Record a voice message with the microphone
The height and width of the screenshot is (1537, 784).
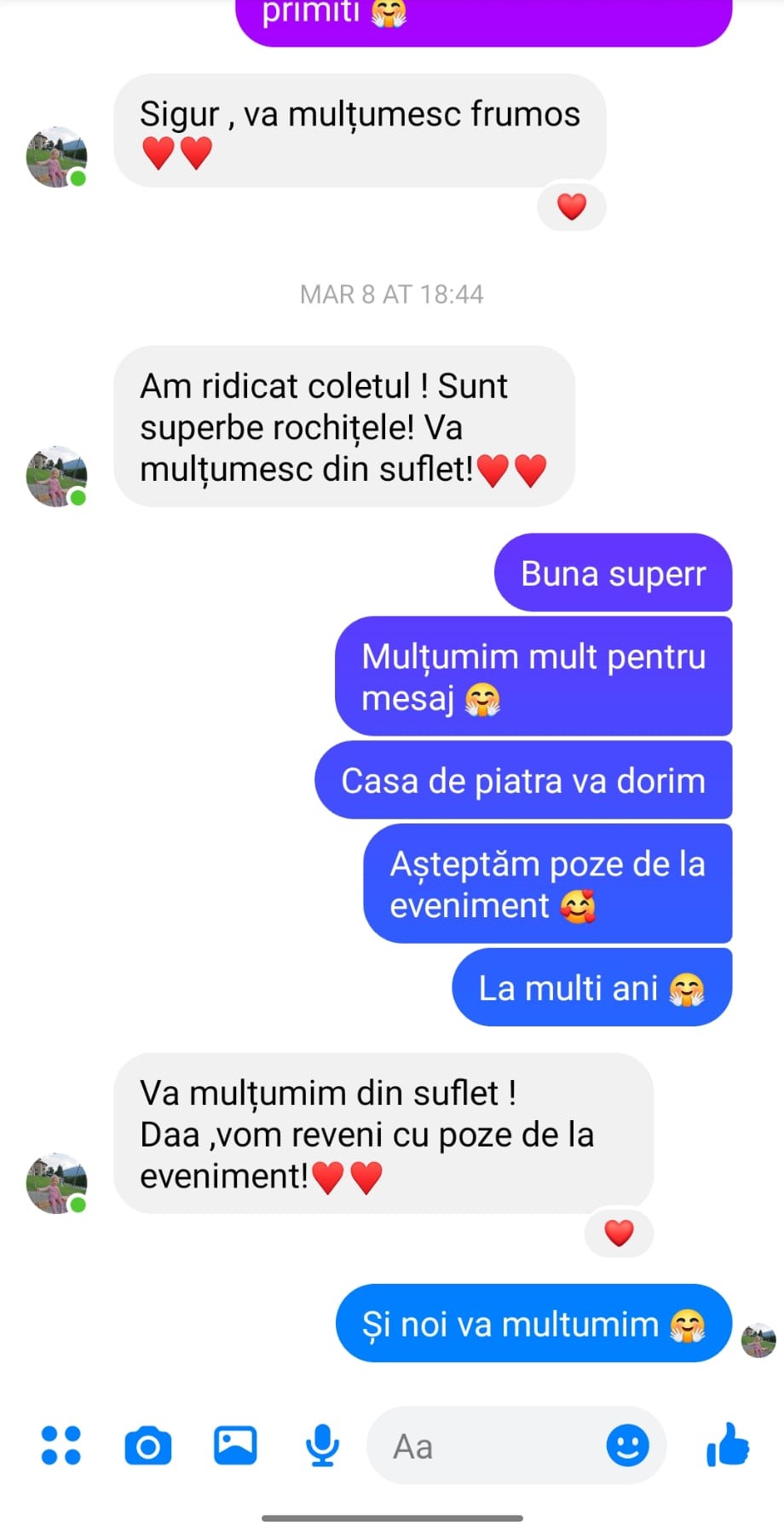322,1446
